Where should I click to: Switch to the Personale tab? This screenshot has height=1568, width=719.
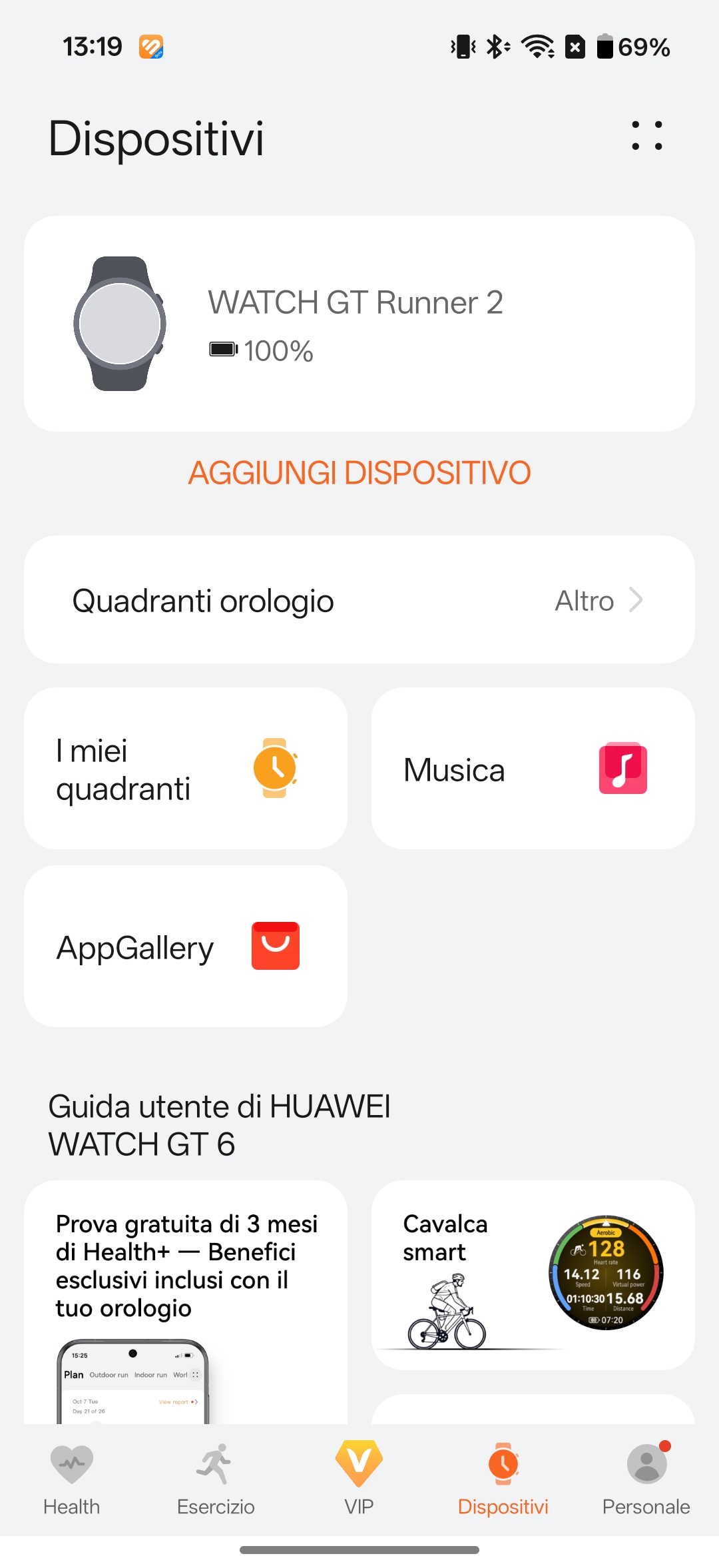[x=646, y=1477]
